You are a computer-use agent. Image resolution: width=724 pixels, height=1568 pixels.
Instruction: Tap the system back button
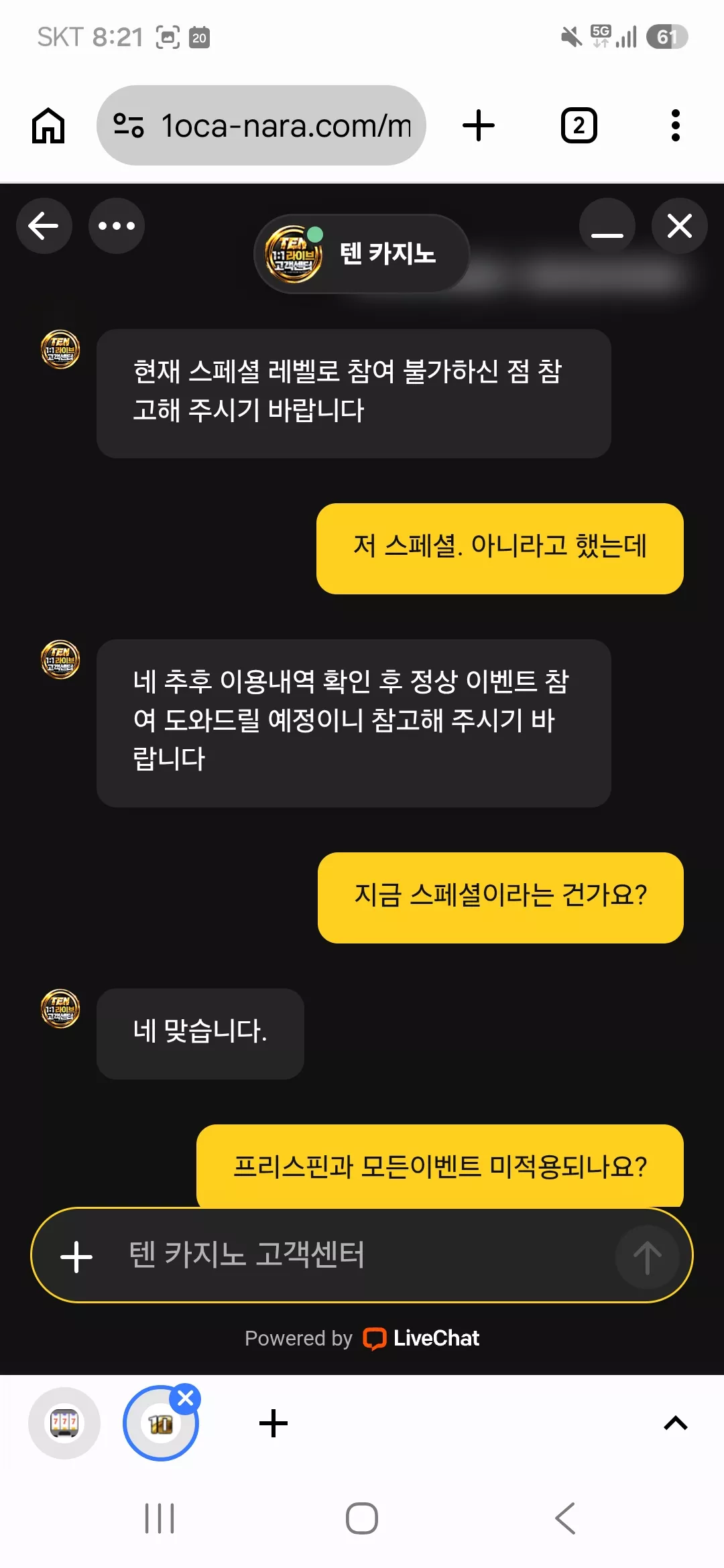[x=565, y=1518]
